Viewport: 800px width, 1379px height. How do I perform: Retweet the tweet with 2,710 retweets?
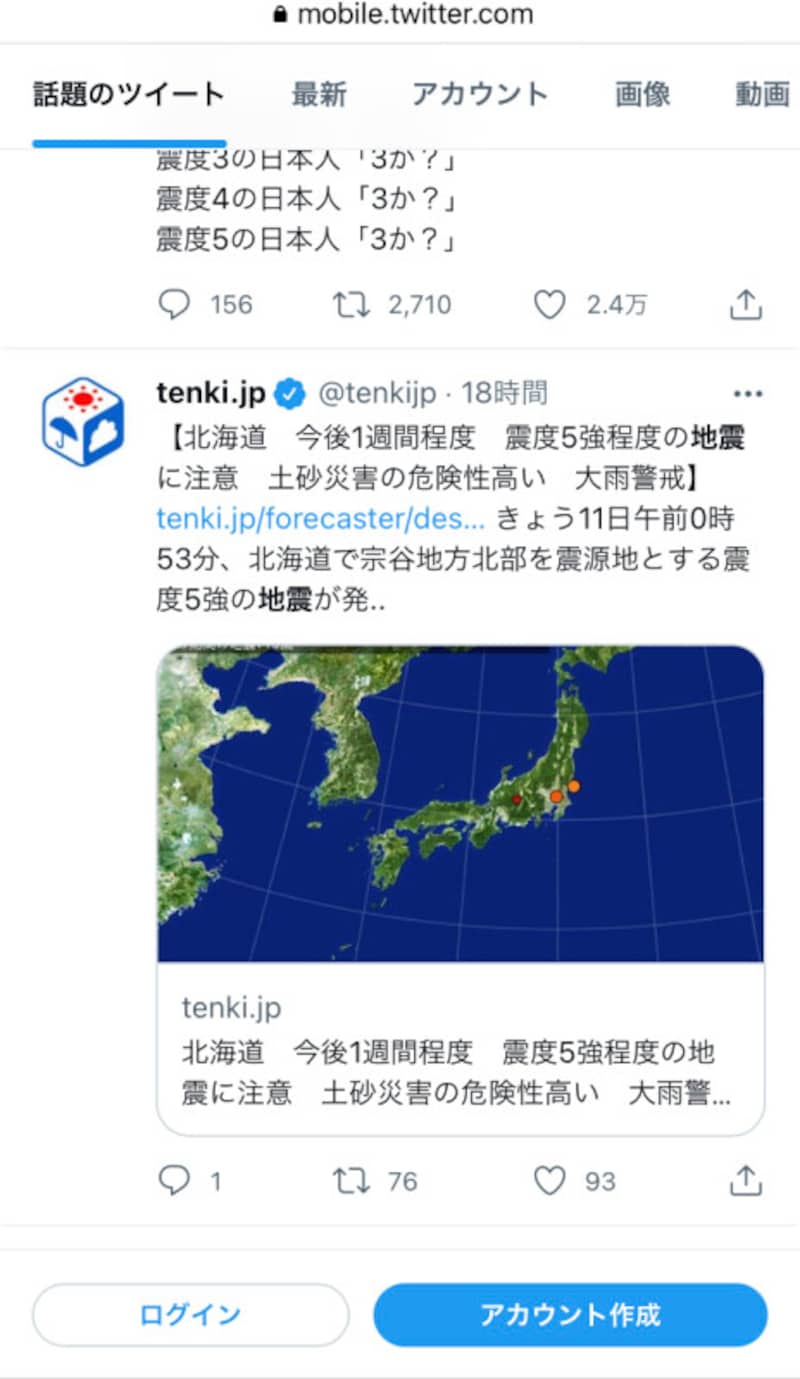coord(351,304)
